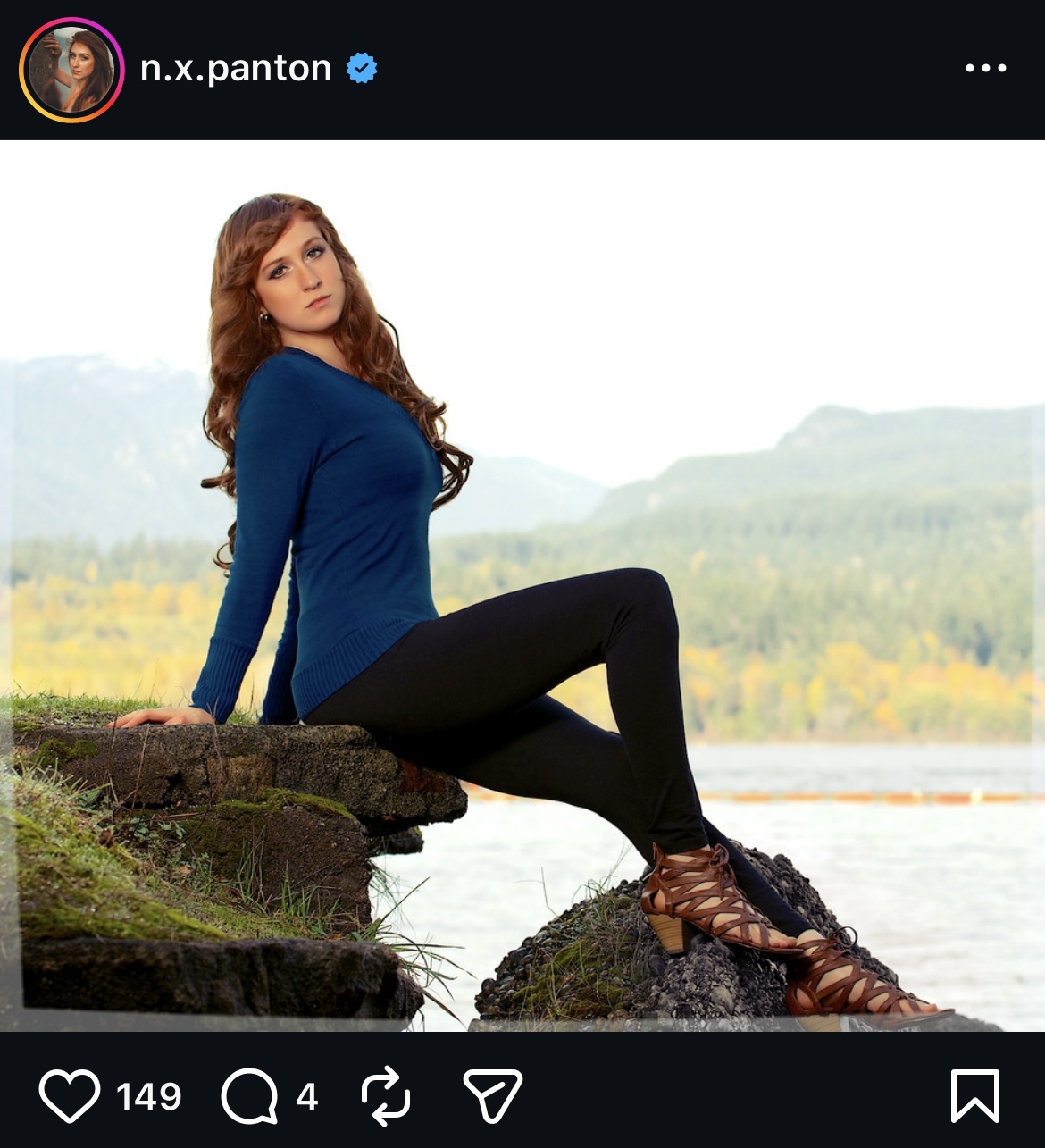The image size is (1045, 1148).
Task: Open comments with the speech bubble icon
Action: tap(249, 1095)
